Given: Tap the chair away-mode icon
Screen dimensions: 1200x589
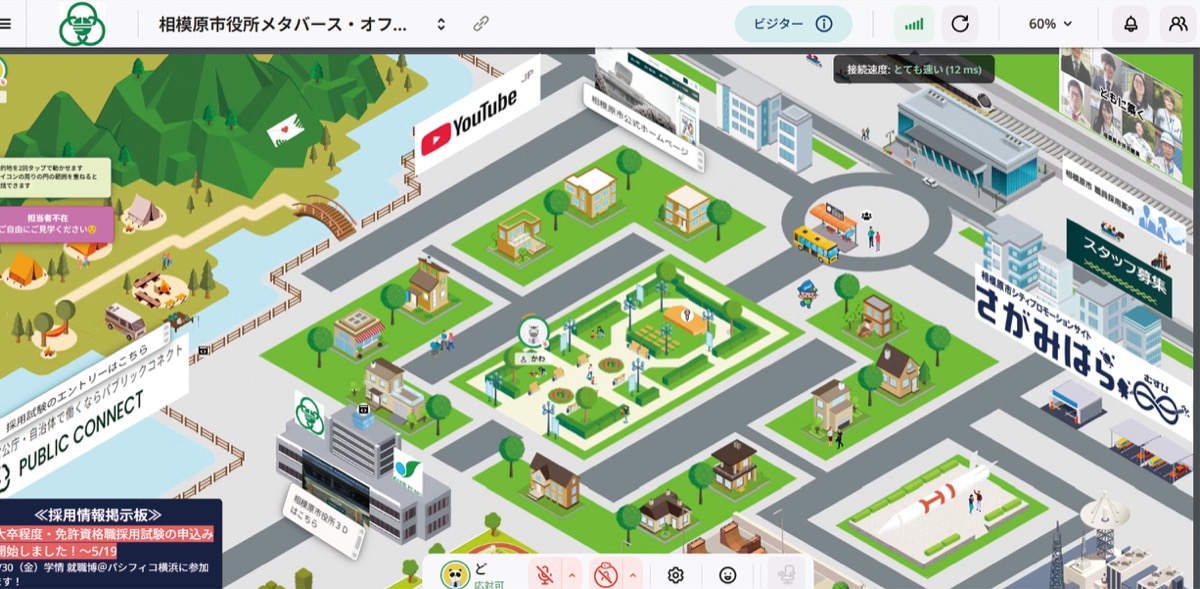Looking at the screenshot, I should (x=786, y=575).
